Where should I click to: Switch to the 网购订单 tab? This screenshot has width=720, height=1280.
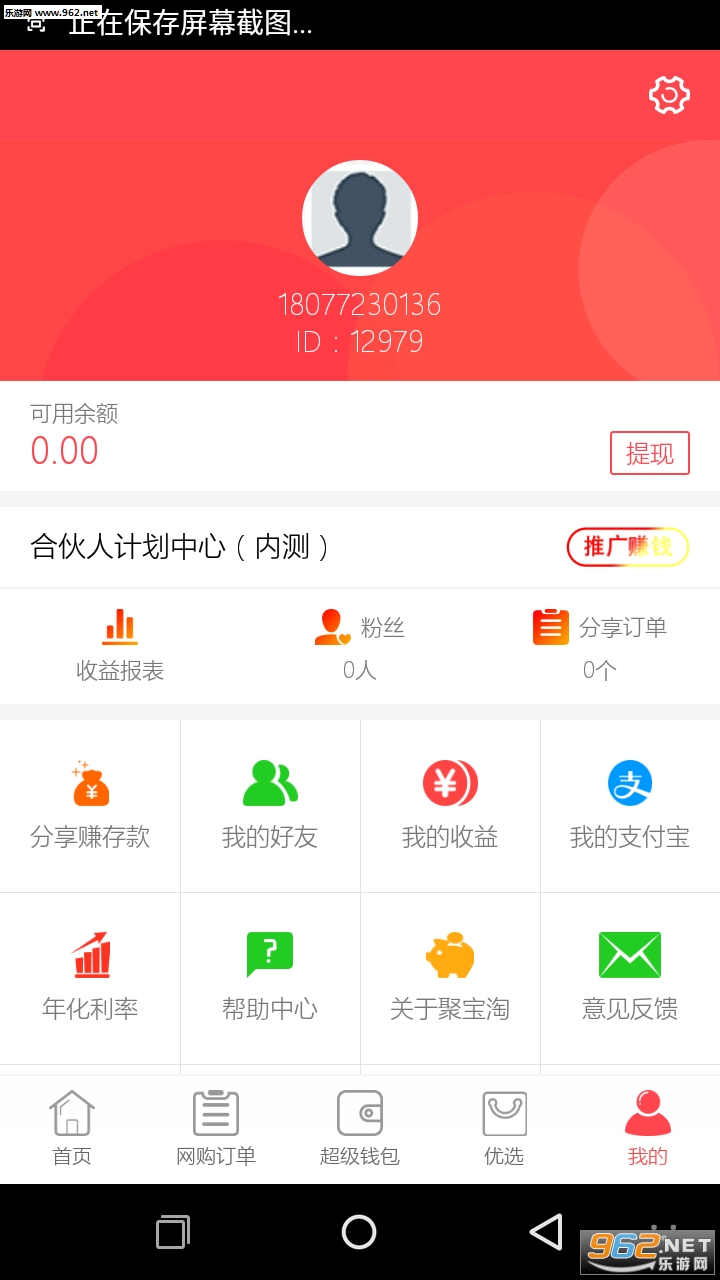coord(216,1129)
